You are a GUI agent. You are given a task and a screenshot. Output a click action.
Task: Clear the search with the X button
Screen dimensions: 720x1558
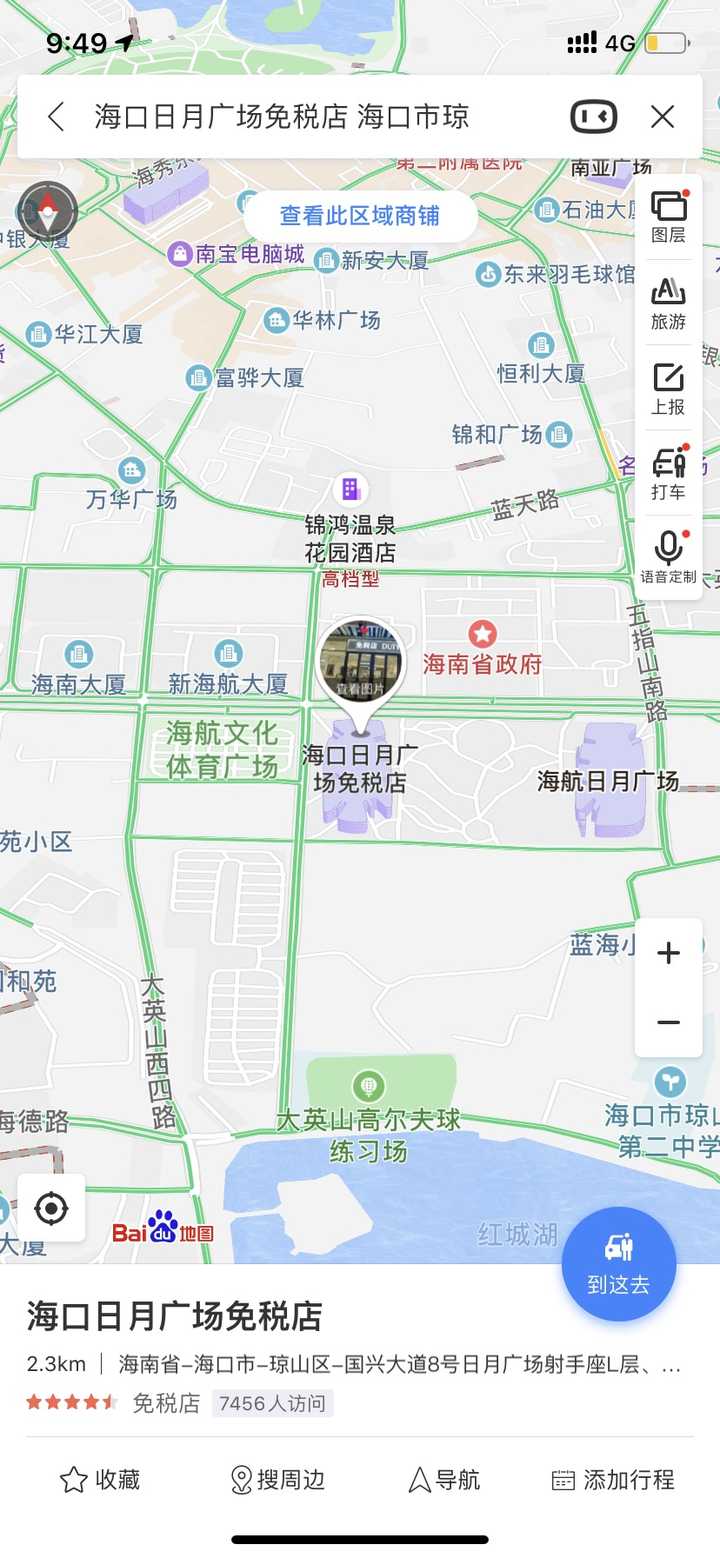[x=663, y=117]
